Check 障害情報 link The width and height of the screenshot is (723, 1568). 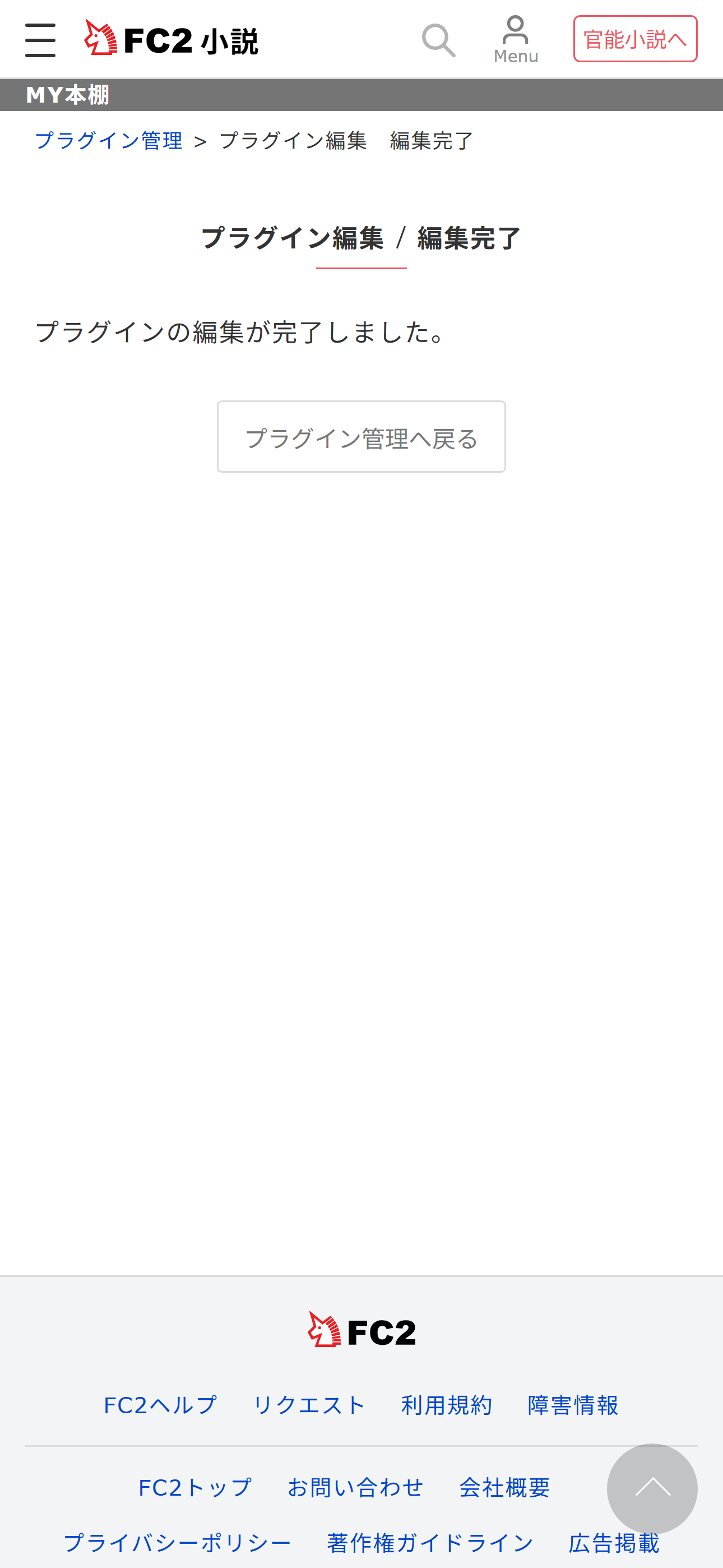point(573,1405)
